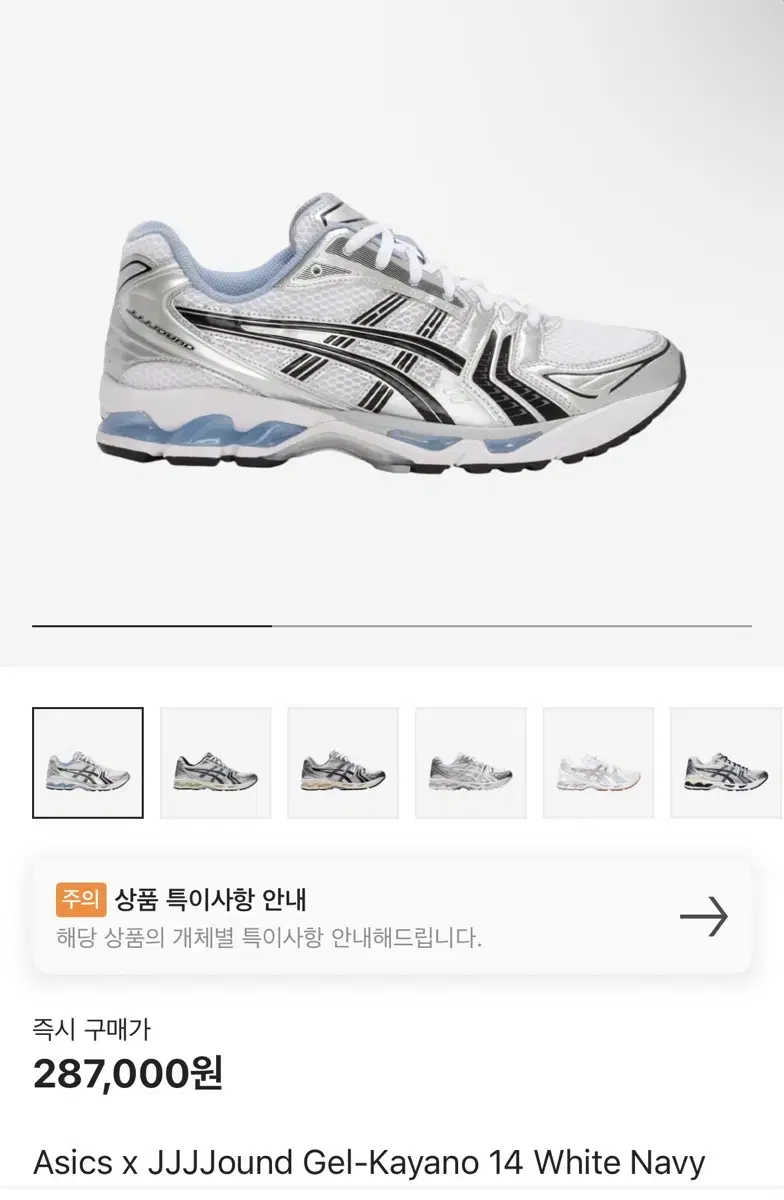Select the second thumbnail with yellow accents
784x1200 pixels.
pyautogui.click(x=214, y=762)
